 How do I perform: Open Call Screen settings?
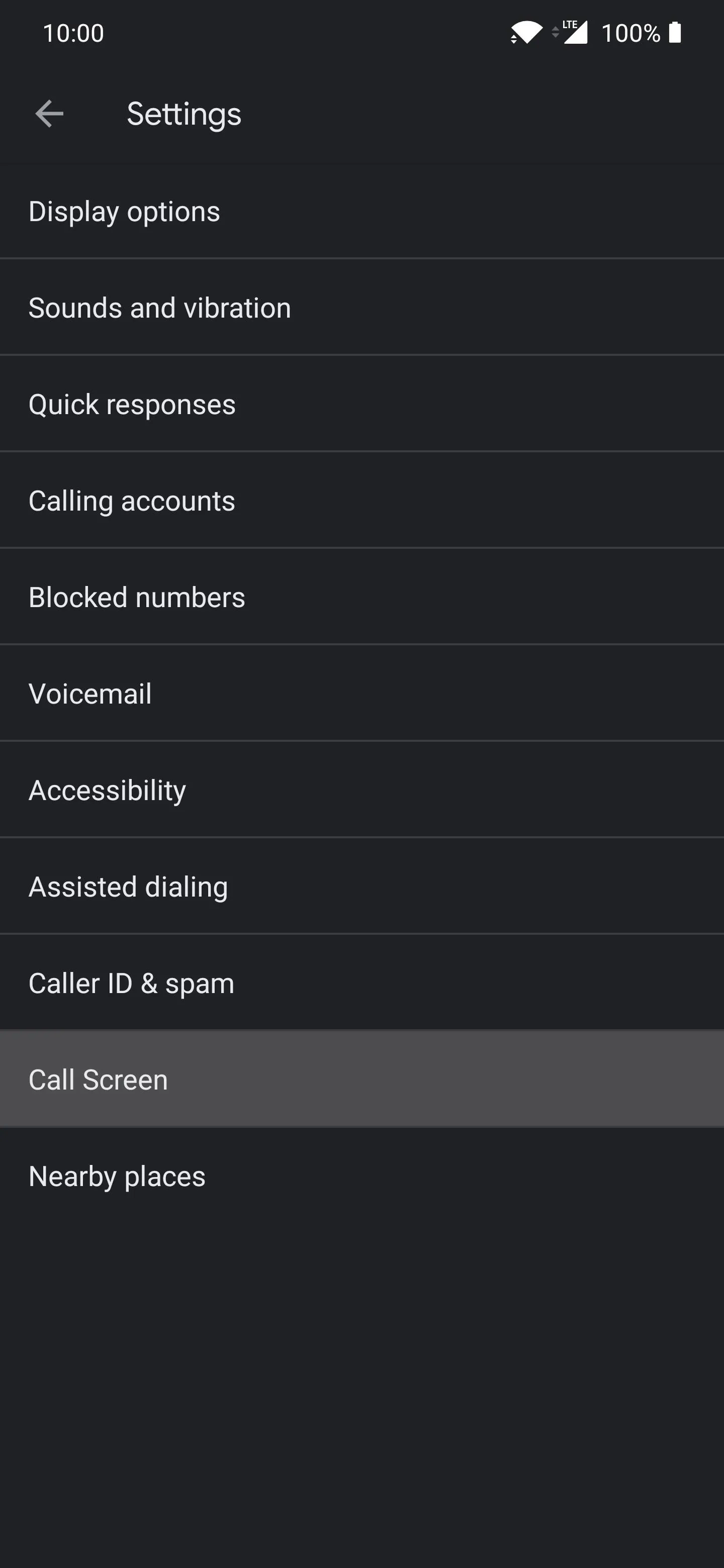click(361, 1079)
